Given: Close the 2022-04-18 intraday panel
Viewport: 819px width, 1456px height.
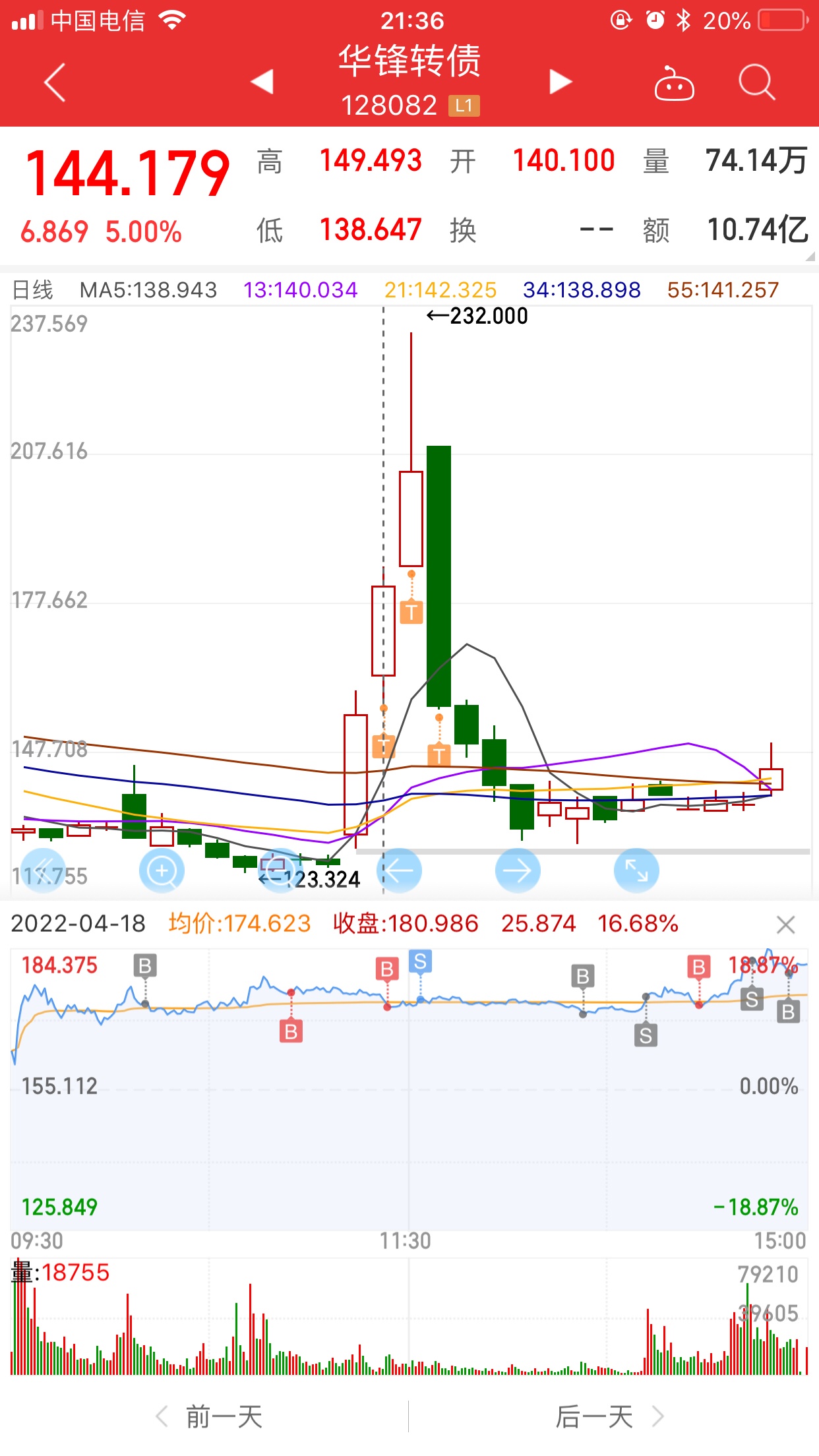Looking at the screenshot, I should [785, 925].
